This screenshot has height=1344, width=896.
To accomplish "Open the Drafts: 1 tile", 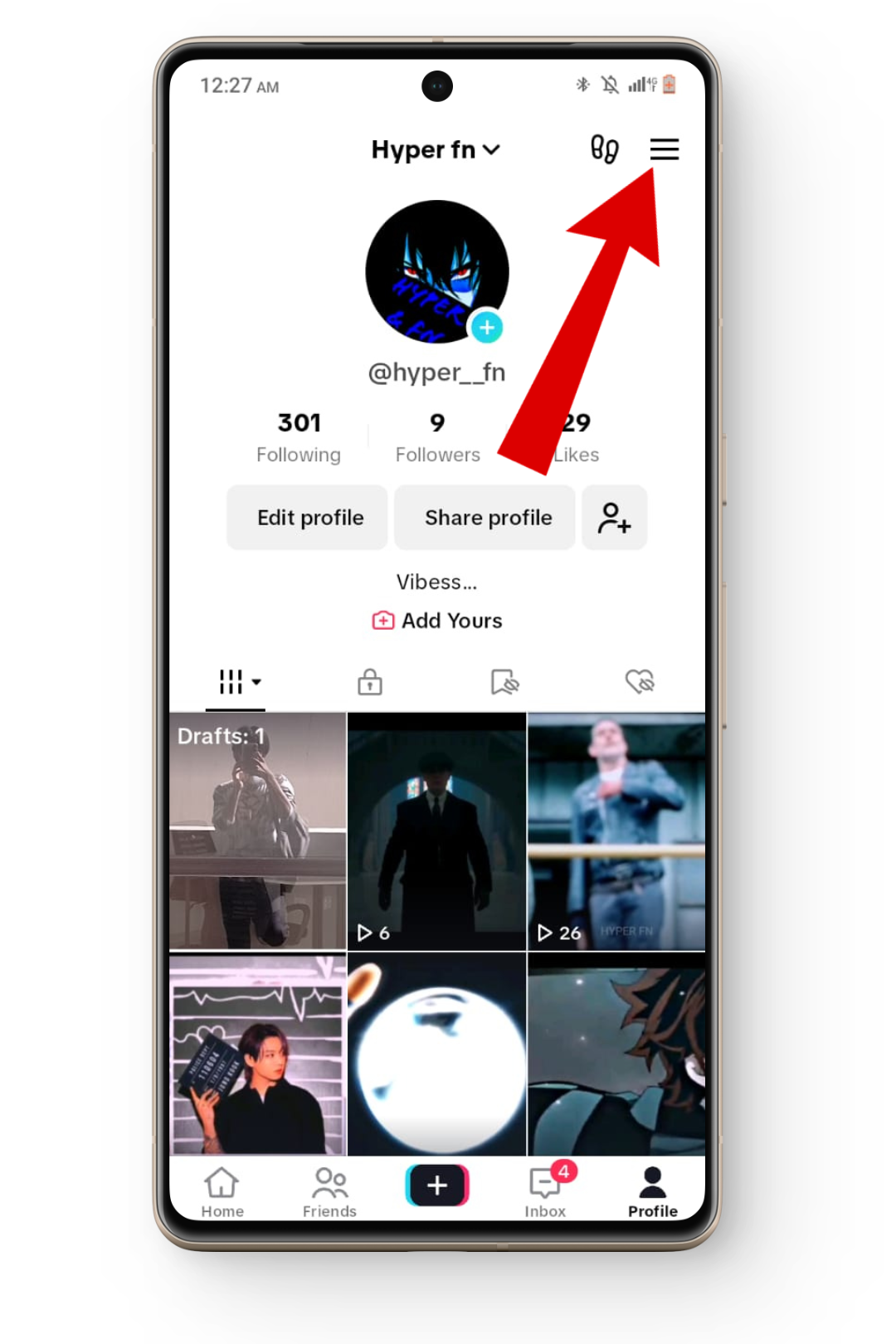I will 257,831.
